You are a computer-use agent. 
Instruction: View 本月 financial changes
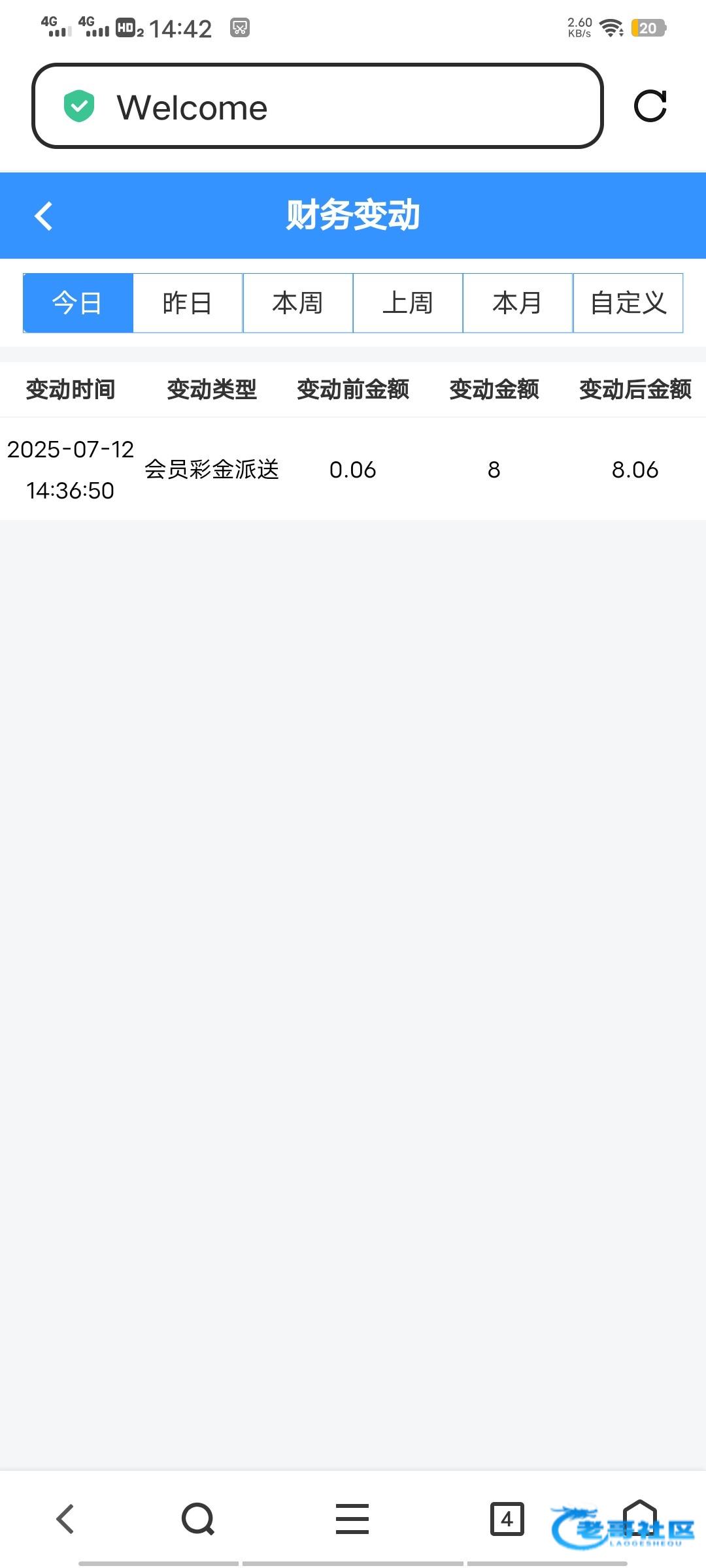tap(518, 303)
